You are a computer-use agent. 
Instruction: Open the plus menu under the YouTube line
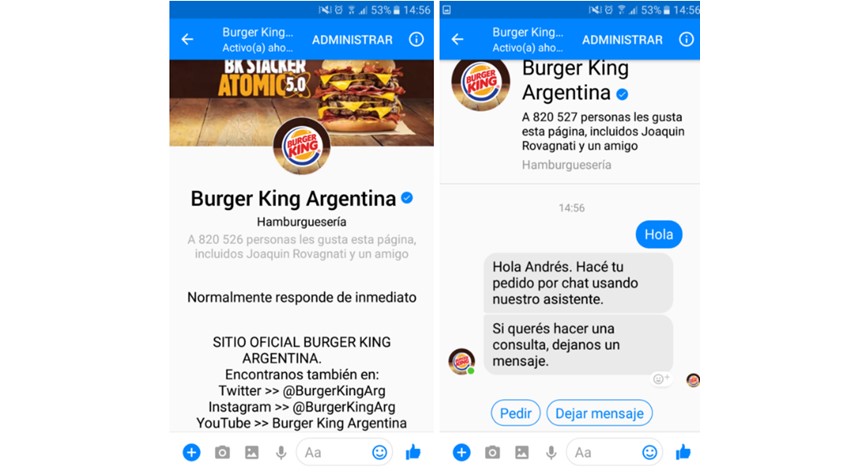[x=192, y=452]
